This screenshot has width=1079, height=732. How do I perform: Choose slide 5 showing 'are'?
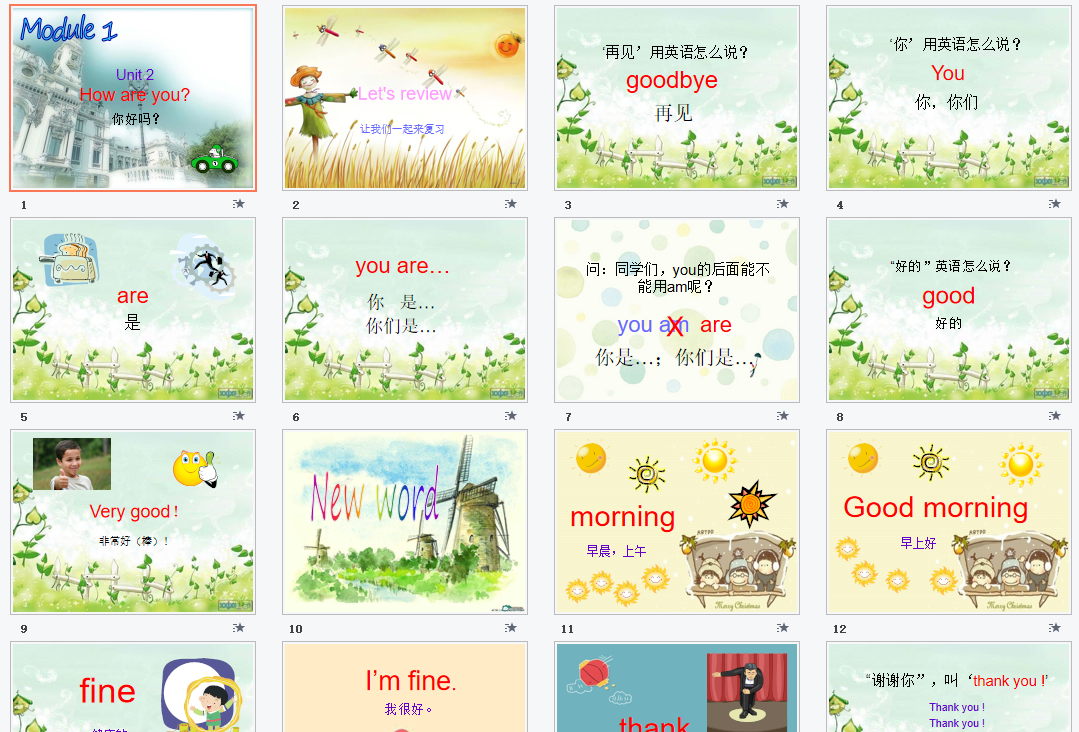(133, 310)
